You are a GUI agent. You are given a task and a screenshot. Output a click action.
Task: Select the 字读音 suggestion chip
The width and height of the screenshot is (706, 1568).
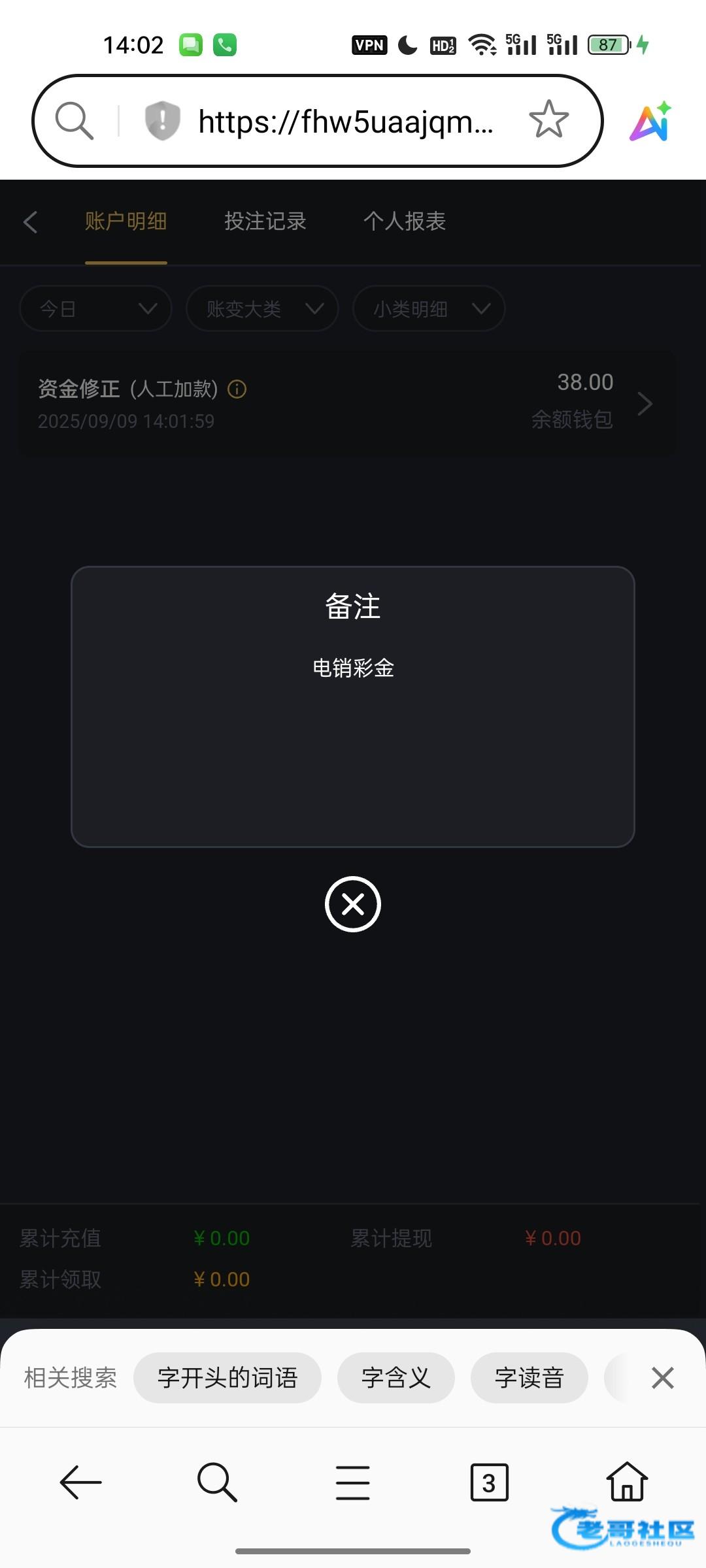click(x=529, y=1378)
